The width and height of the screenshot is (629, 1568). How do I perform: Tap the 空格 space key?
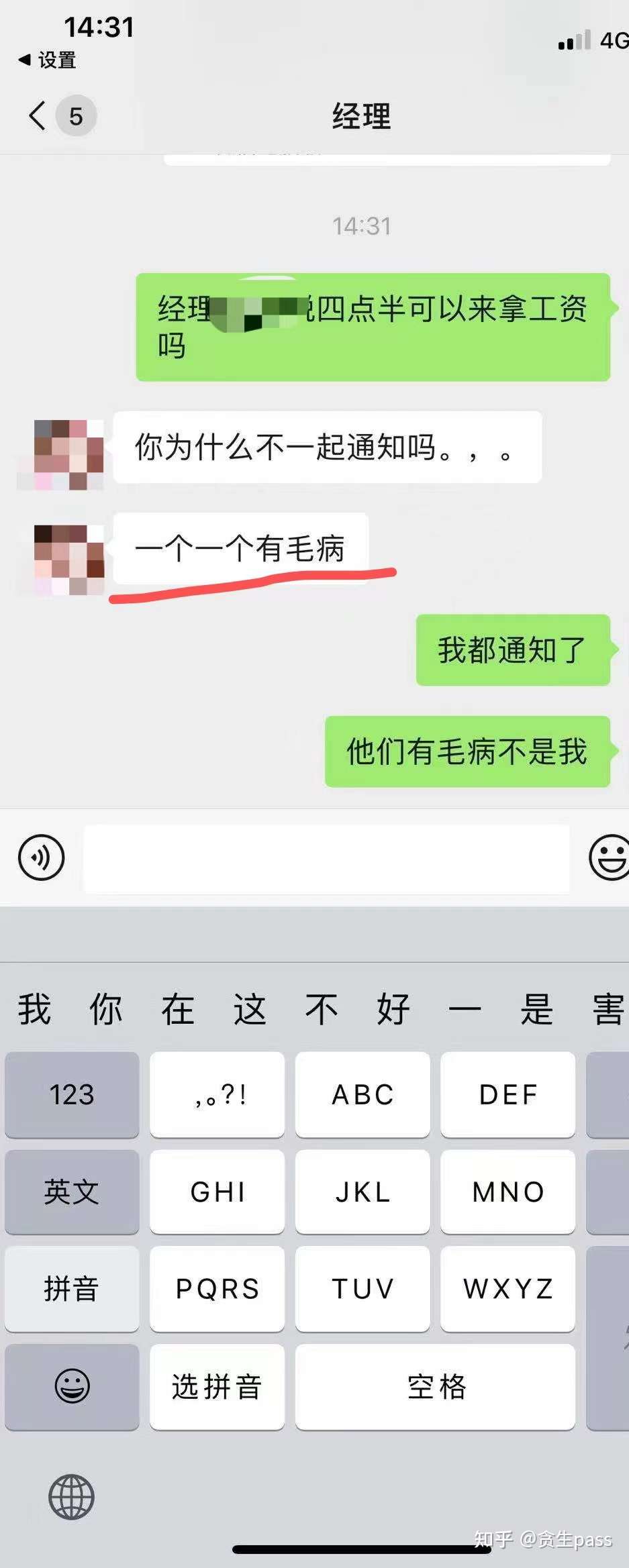pyautogui.click(x=435, y=1386)
